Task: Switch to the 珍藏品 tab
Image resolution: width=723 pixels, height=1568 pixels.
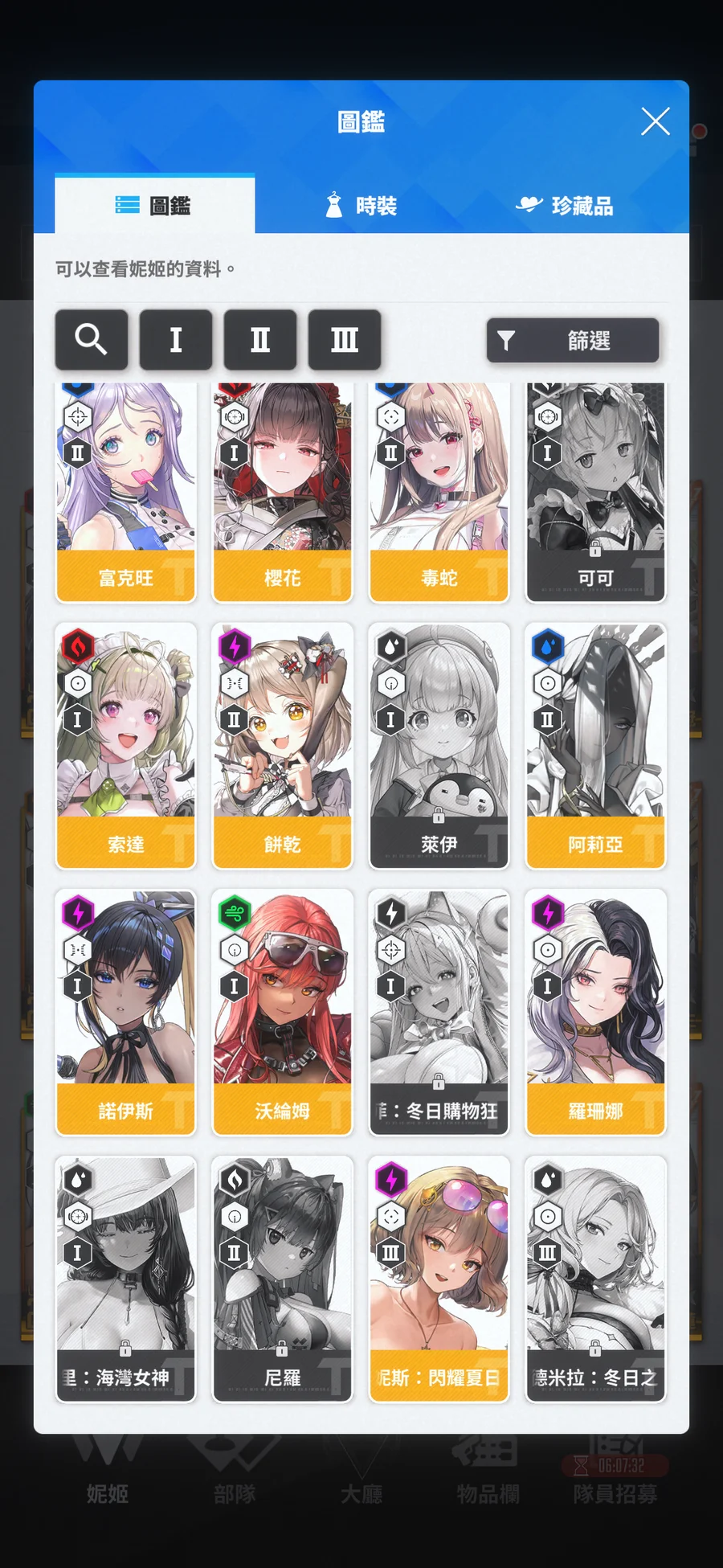Action: (565, 206)
